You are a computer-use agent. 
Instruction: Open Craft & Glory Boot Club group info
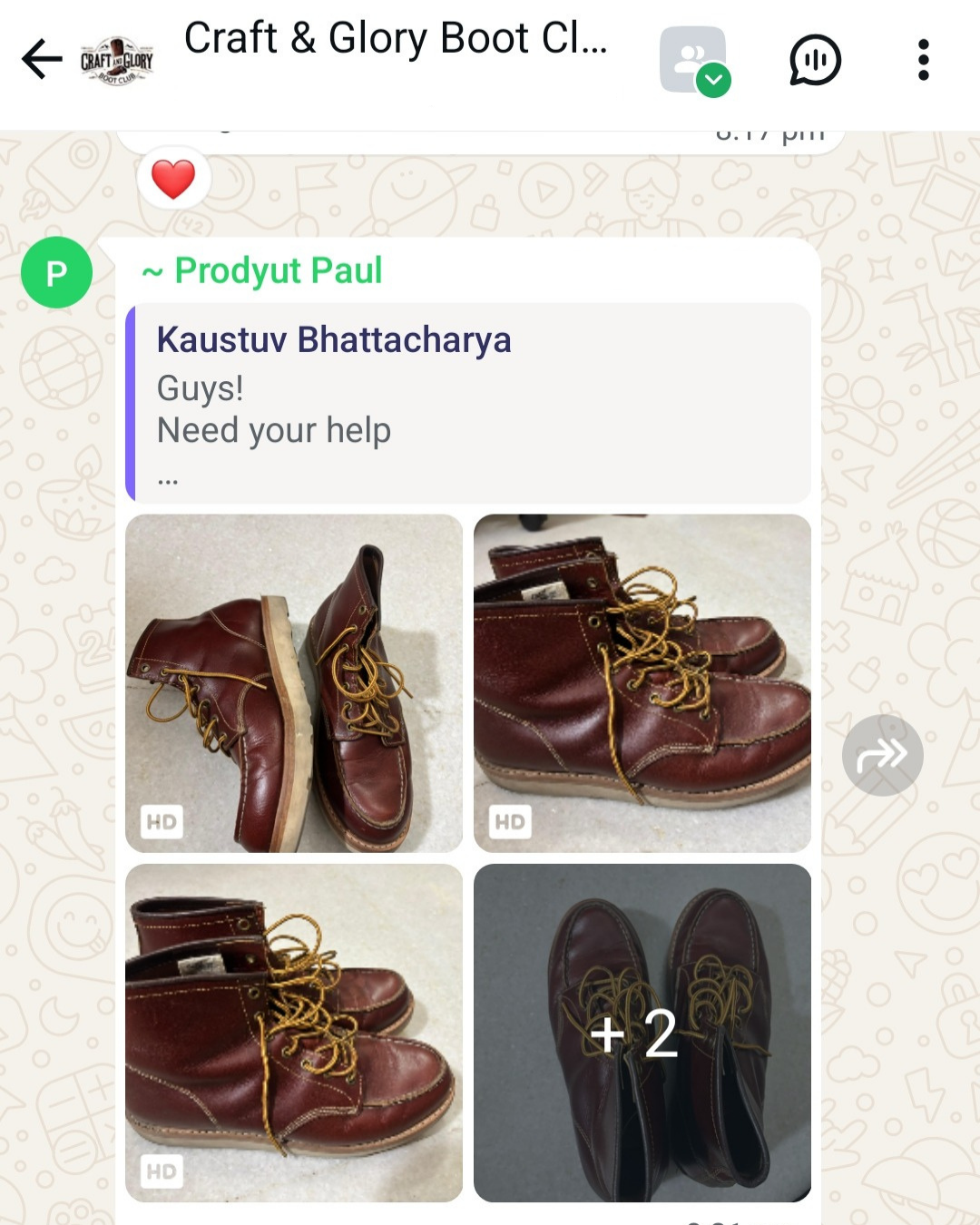click(396, 40)
